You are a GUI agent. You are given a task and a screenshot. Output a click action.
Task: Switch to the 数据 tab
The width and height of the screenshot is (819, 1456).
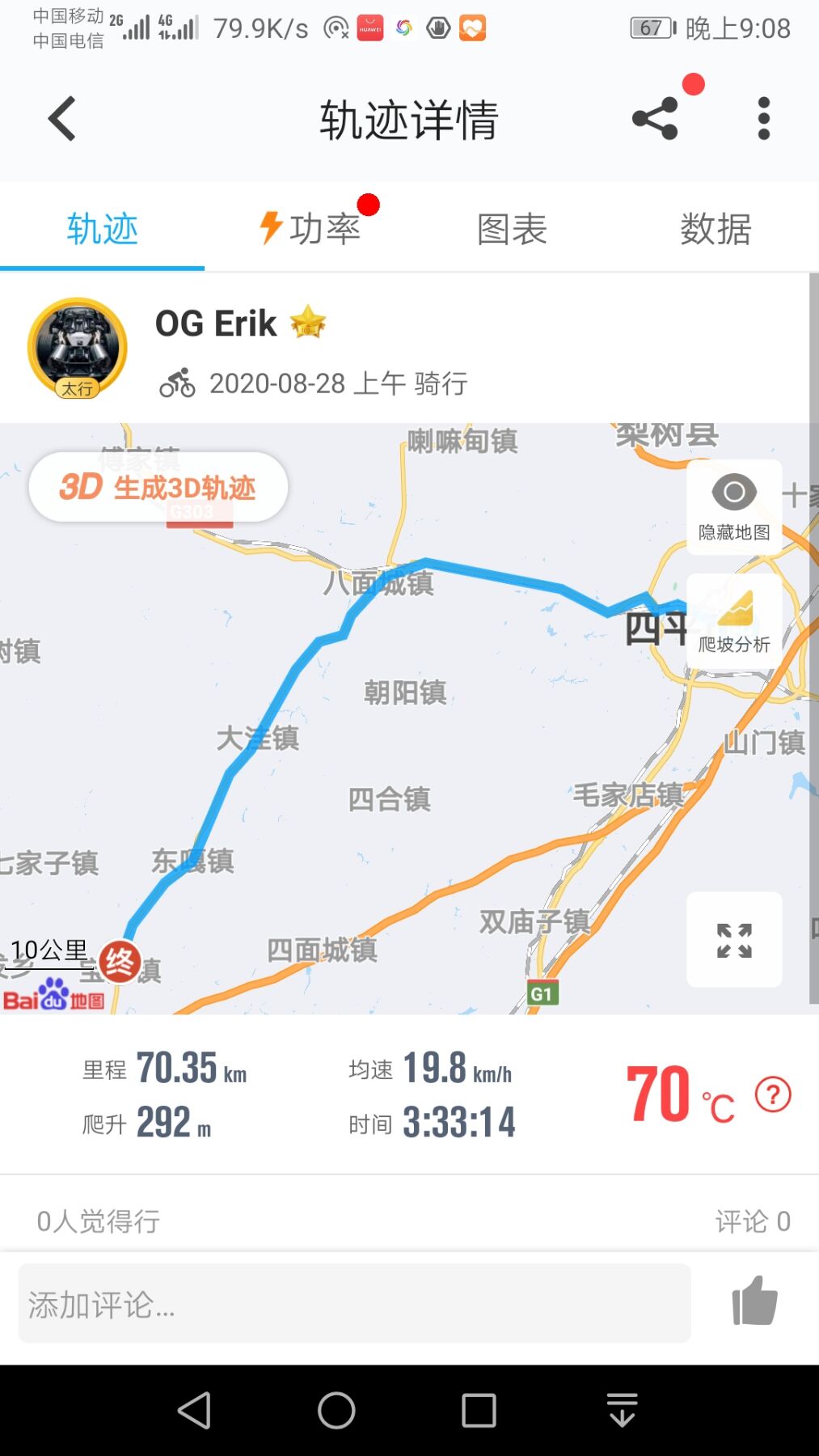(x=716, y=229)
